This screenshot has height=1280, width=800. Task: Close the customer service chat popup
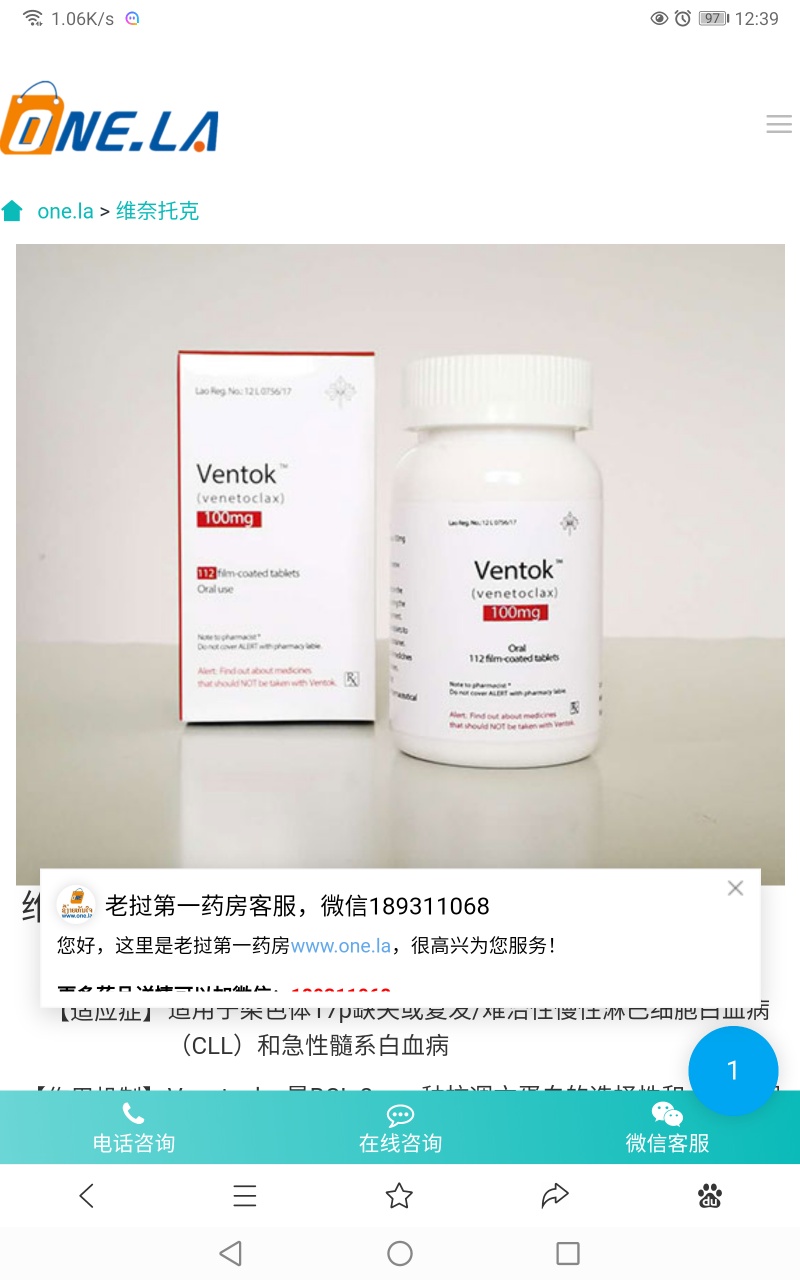[735, 888]
